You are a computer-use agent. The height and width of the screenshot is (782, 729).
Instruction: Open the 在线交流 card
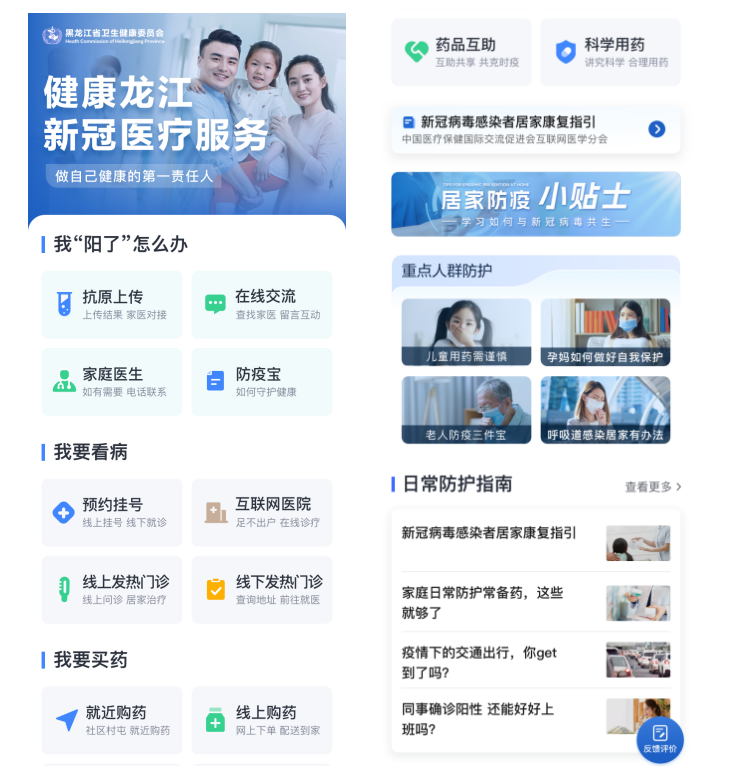pyautogui.click(x=262, y=304)
